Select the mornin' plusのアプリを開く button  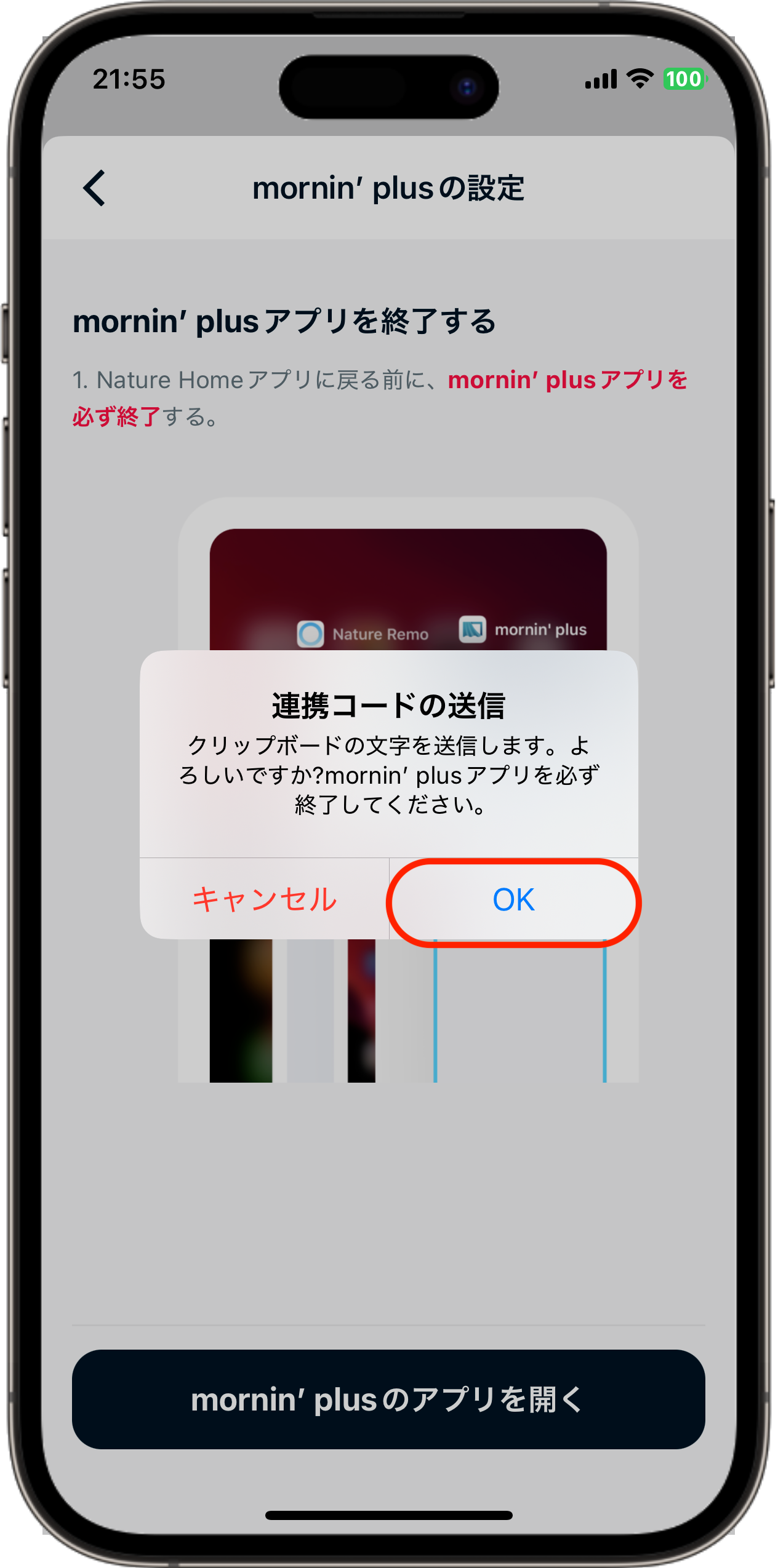[x=388, y=1399]
